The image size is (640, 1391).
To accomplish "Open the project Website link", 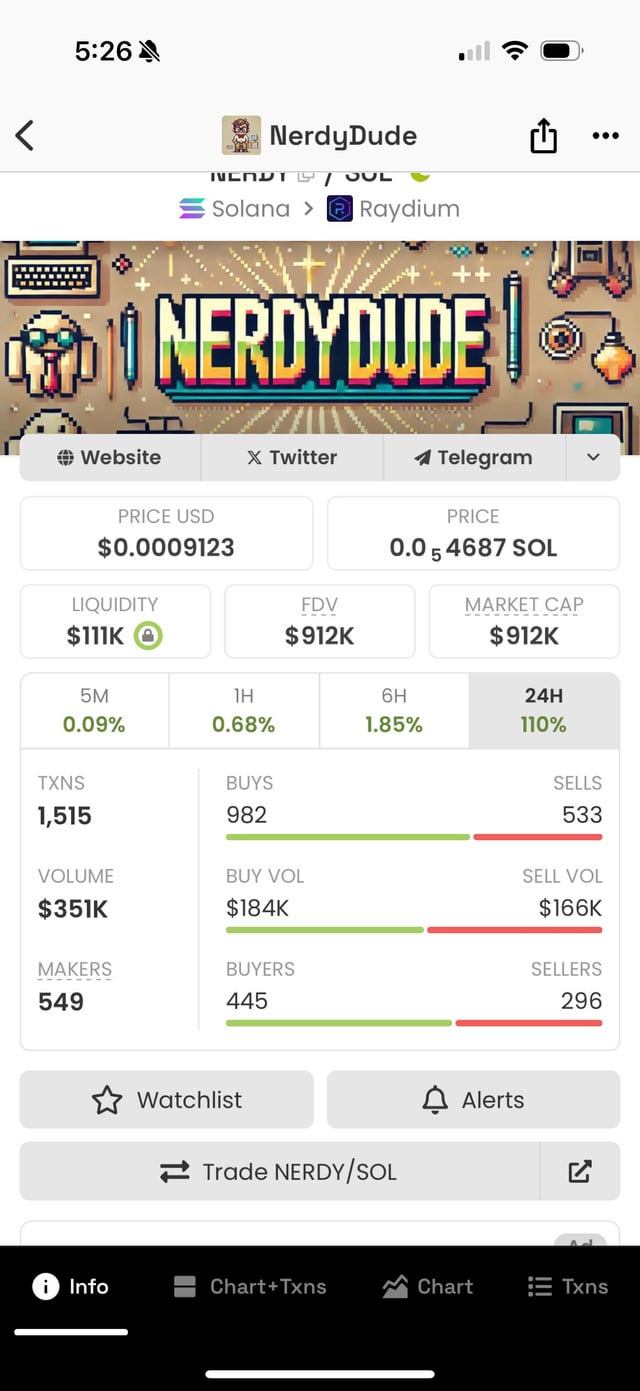I will pyautogui.click(x=110, y=458).
